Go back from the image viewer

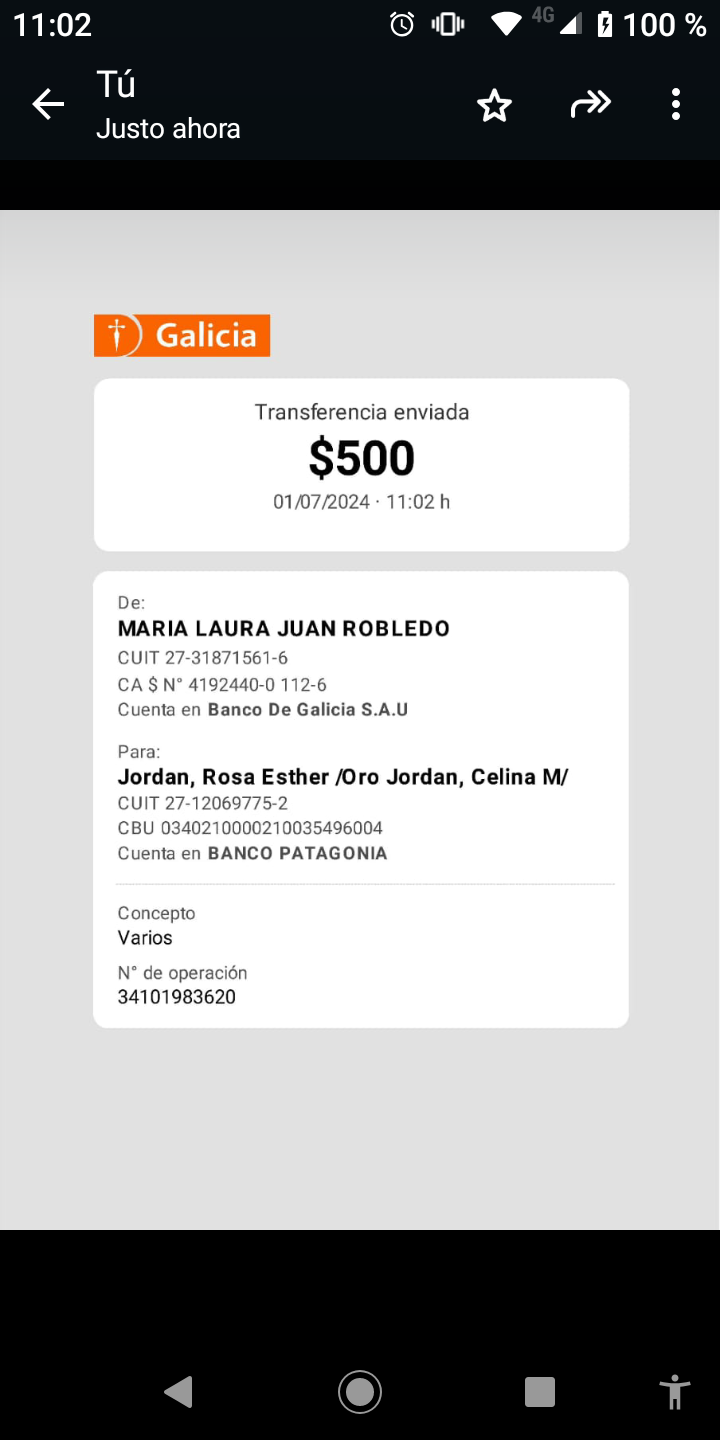point(47,104)
